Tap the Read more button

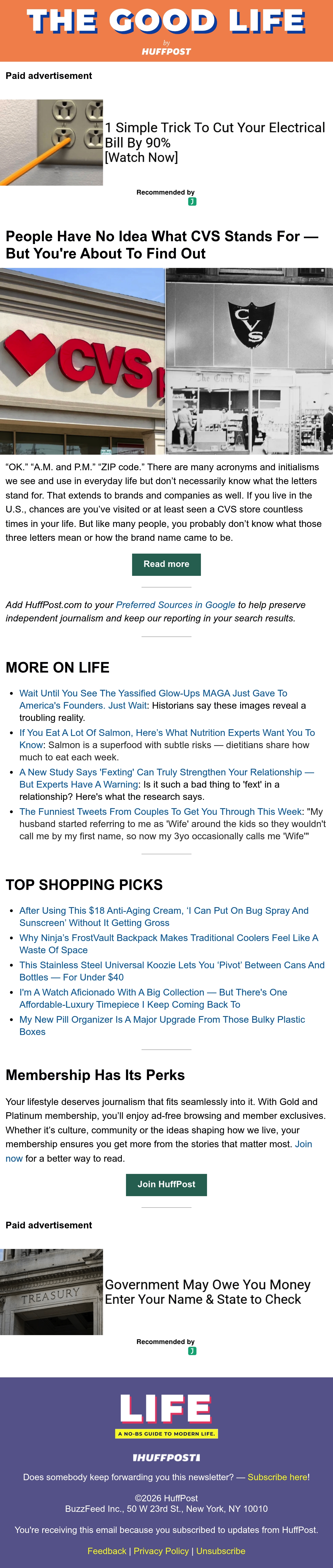(167, 564)
